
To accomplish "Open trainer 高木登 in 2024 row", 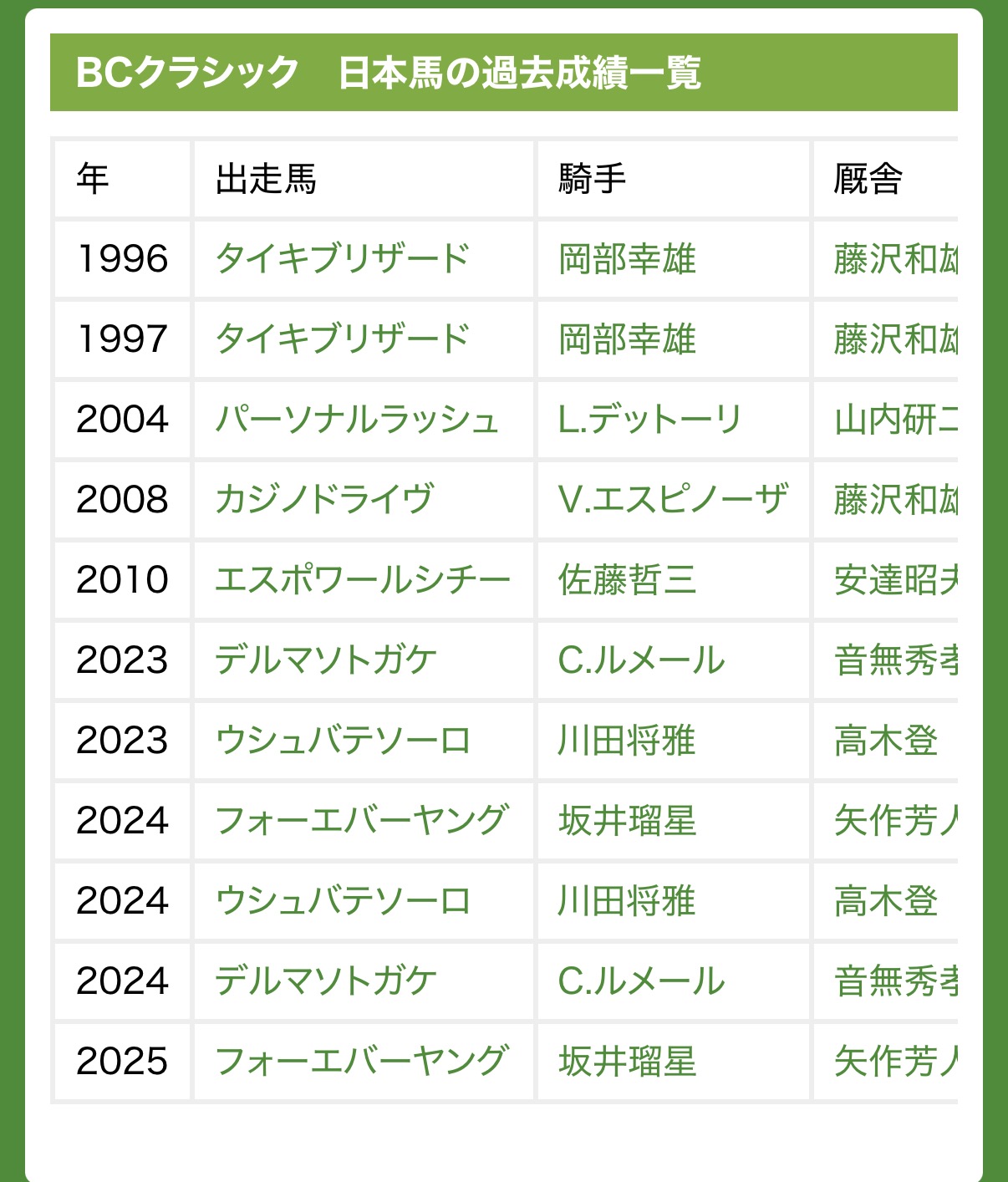I will point(886,900).
